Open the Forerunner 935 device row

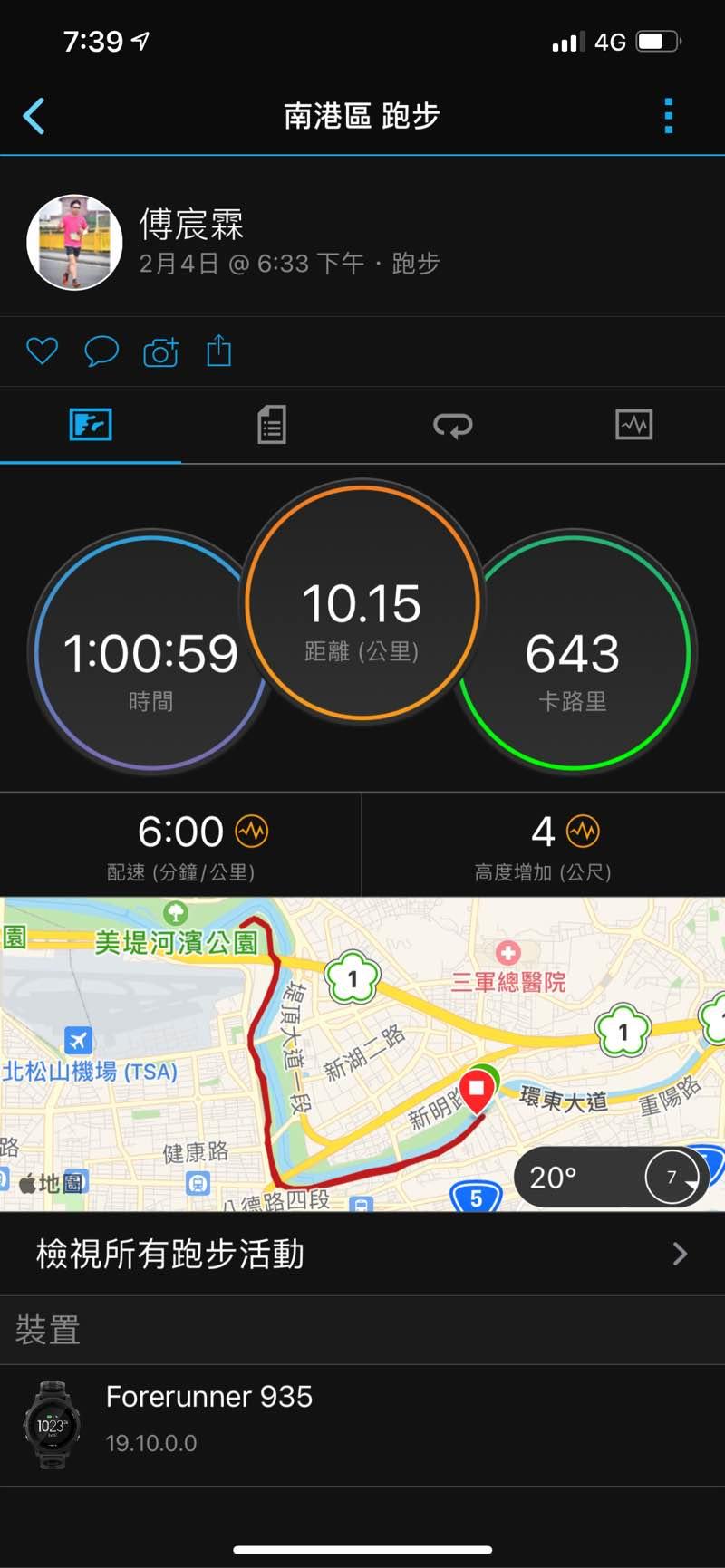pos(362,1424)
